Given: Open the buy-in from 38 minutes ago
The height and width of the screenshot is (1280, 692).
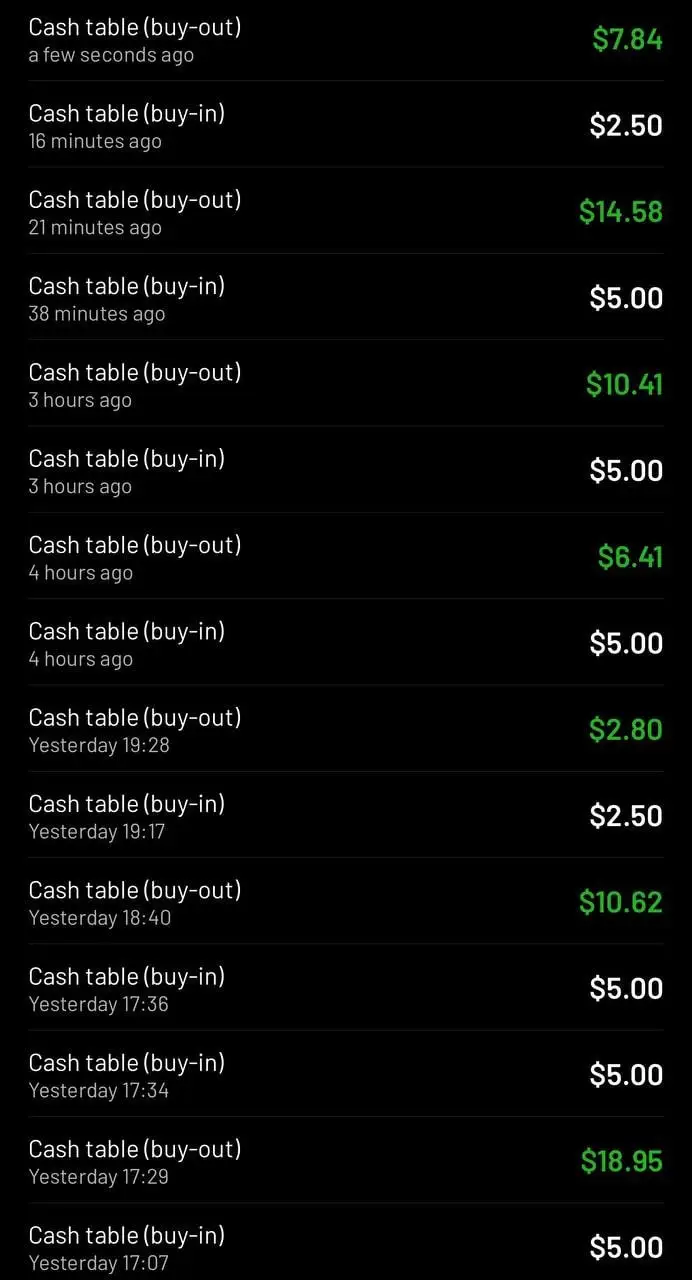Looking at the screenshot, I should (346, 297).
